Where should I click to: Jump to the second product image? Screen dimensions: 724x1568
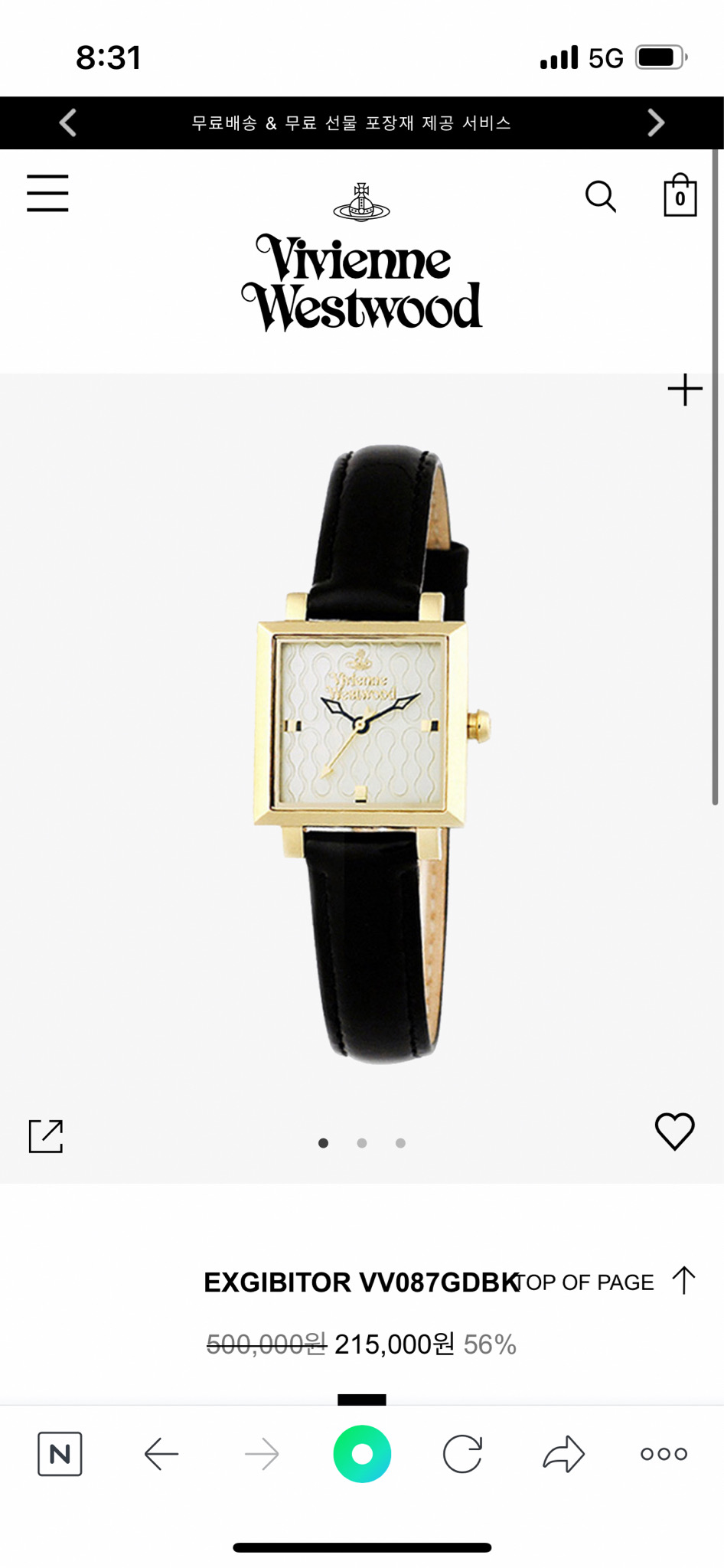[x=362, y=1143]
